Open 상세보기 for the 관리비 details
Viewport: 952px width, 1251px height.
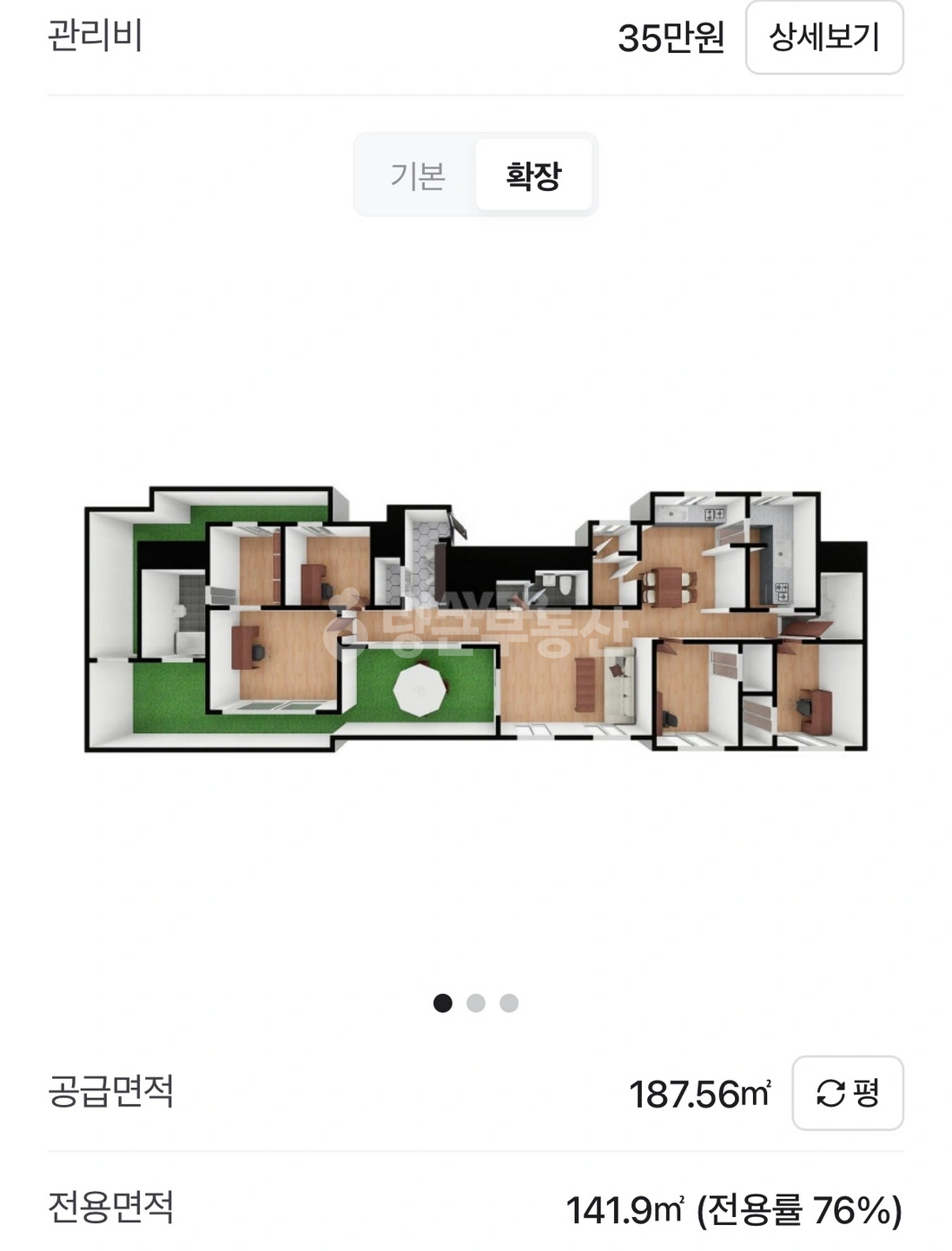pyautogui.click(x=823, y=37)
